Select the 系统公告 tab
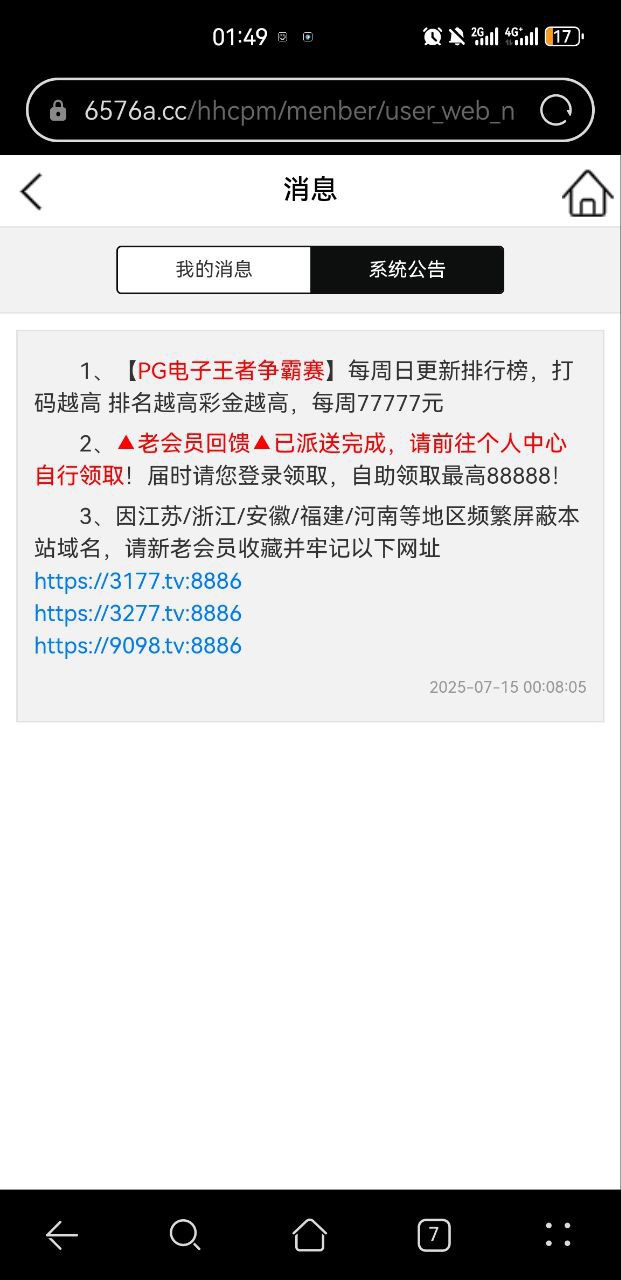This screenshot has width=621, height=1280. tap(407, 269)
